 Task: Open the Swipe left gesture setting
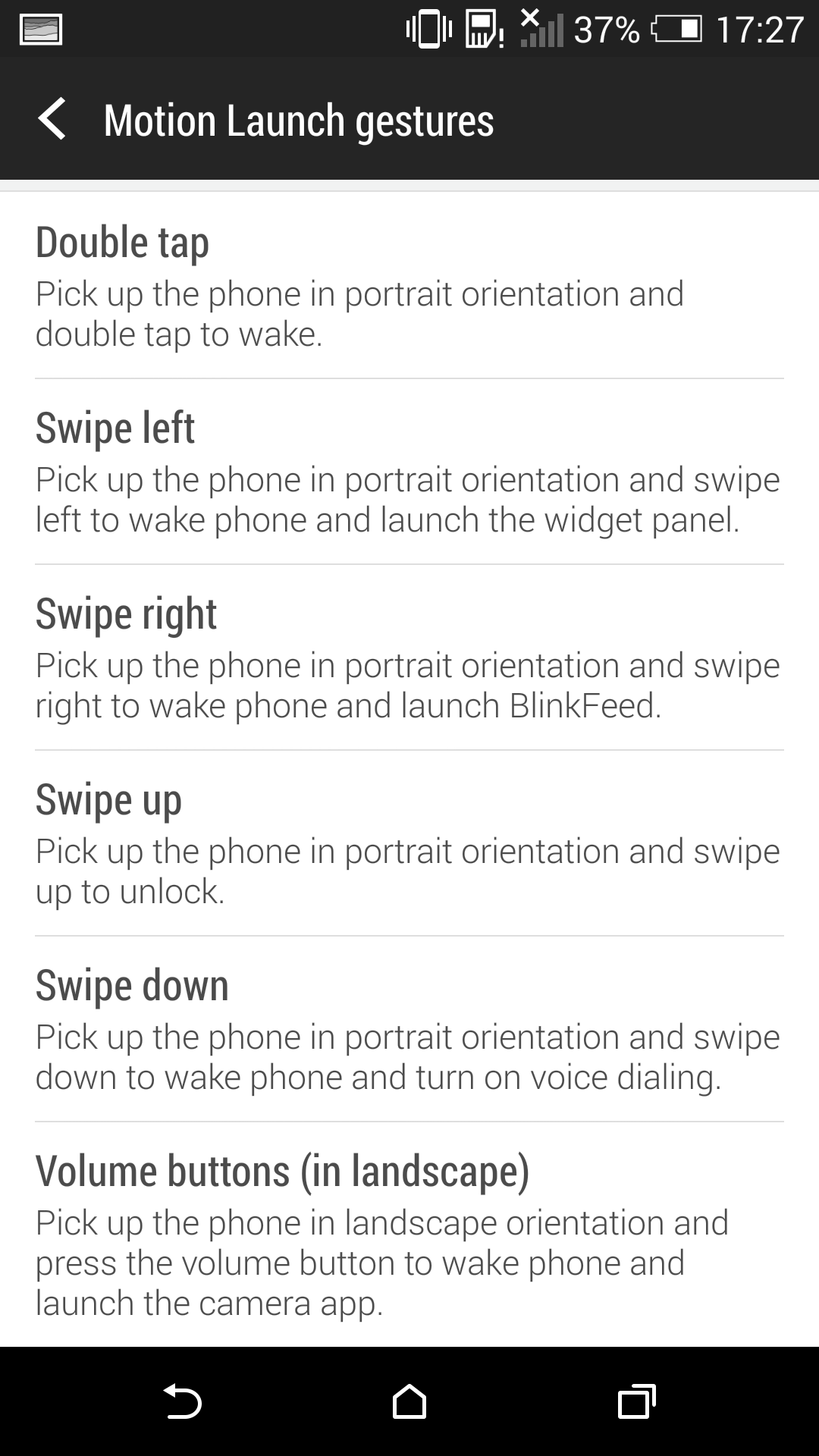[409, 472]
